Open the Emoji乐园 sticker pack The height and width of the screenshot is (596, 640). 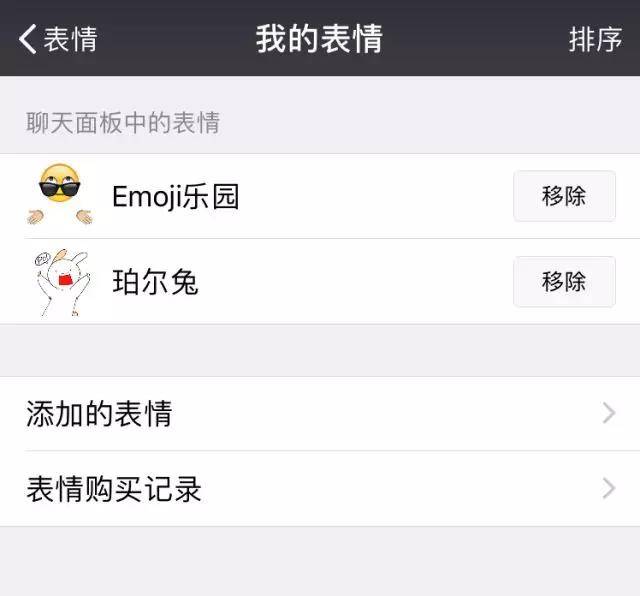(175, 197)
